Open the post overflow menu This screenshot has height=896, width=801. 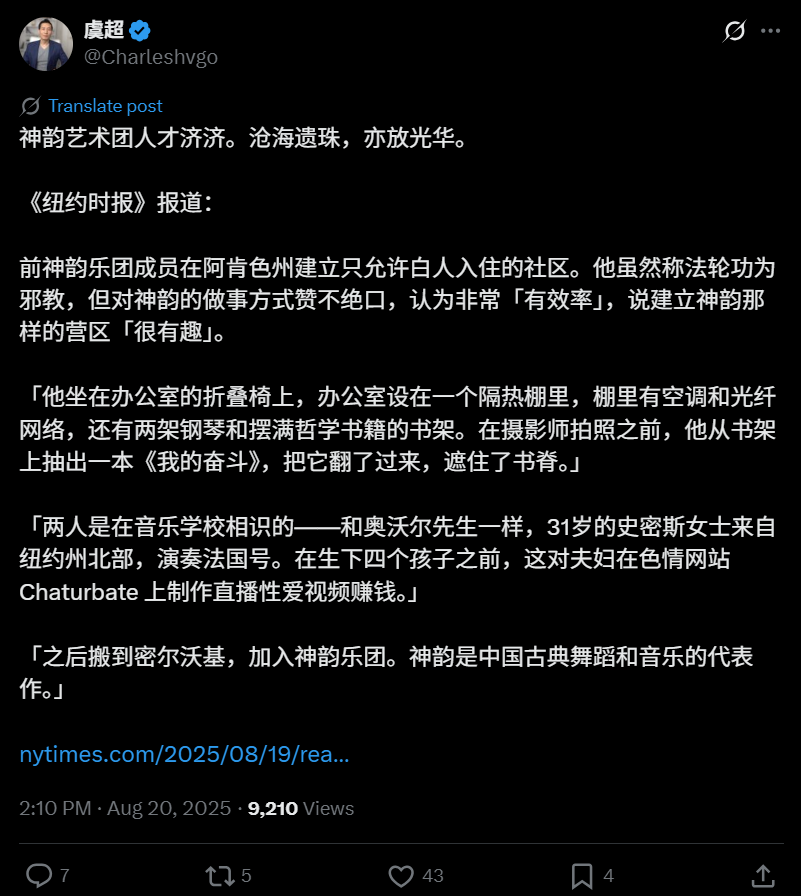(770, 31)
